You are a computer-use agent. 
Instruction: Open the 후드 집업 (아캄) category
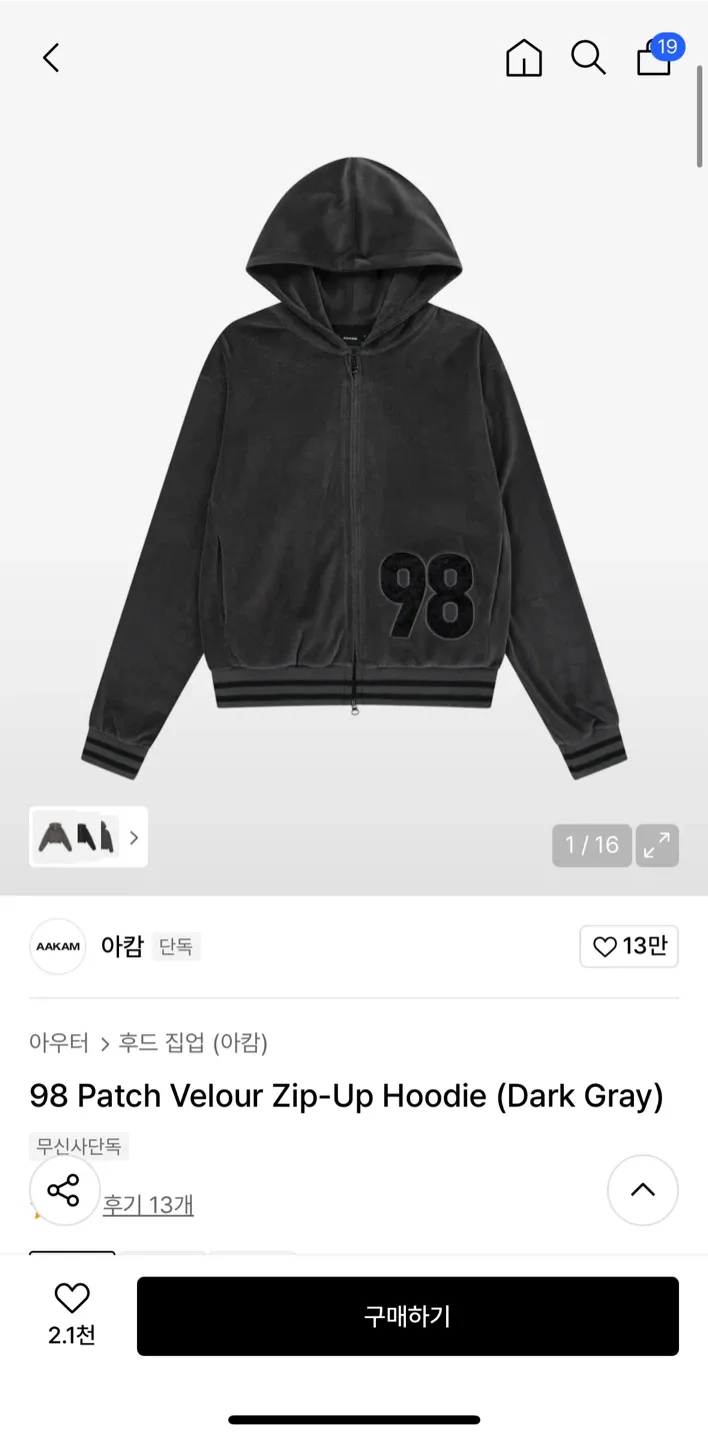click(x=193, y=1043)
